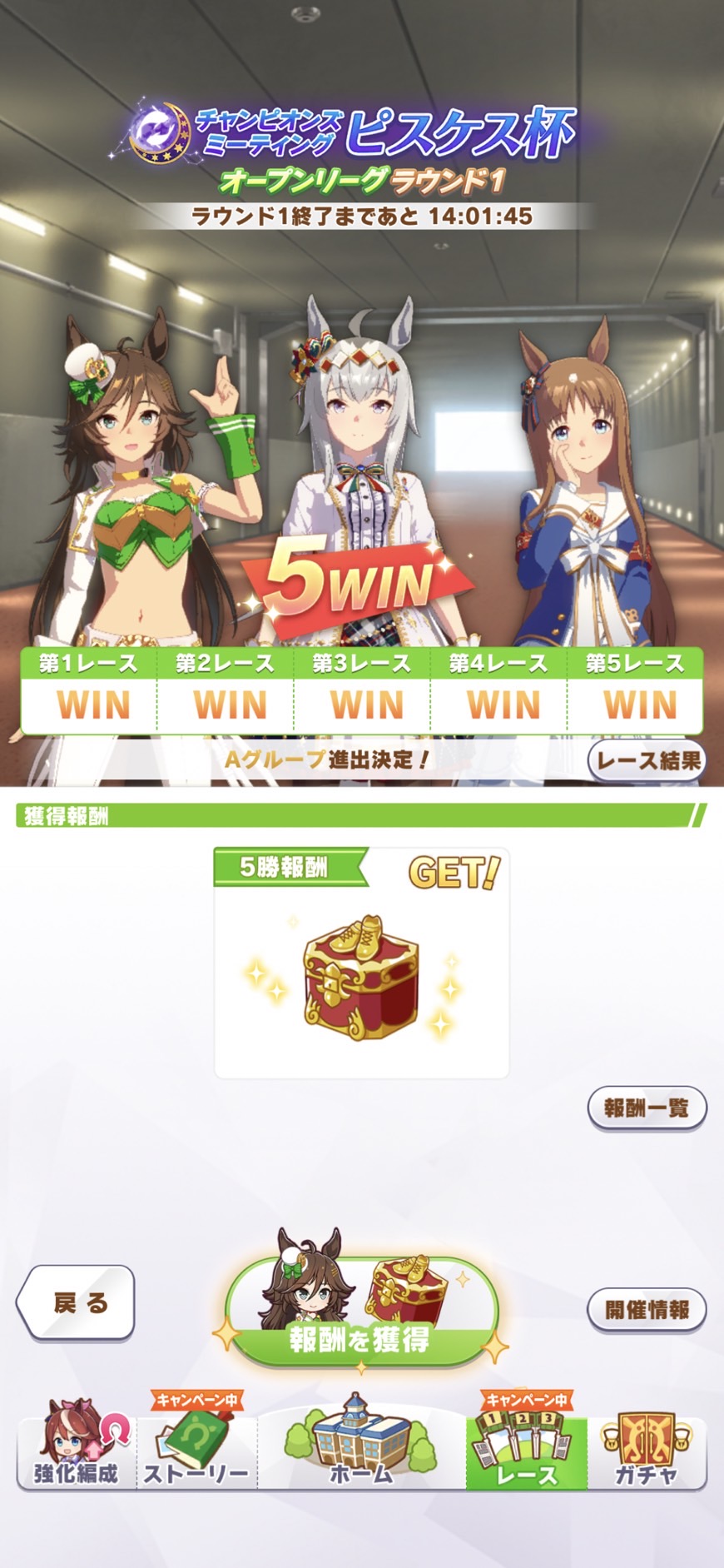View the 報酬一覧 rewards list

click(647, 1108)
